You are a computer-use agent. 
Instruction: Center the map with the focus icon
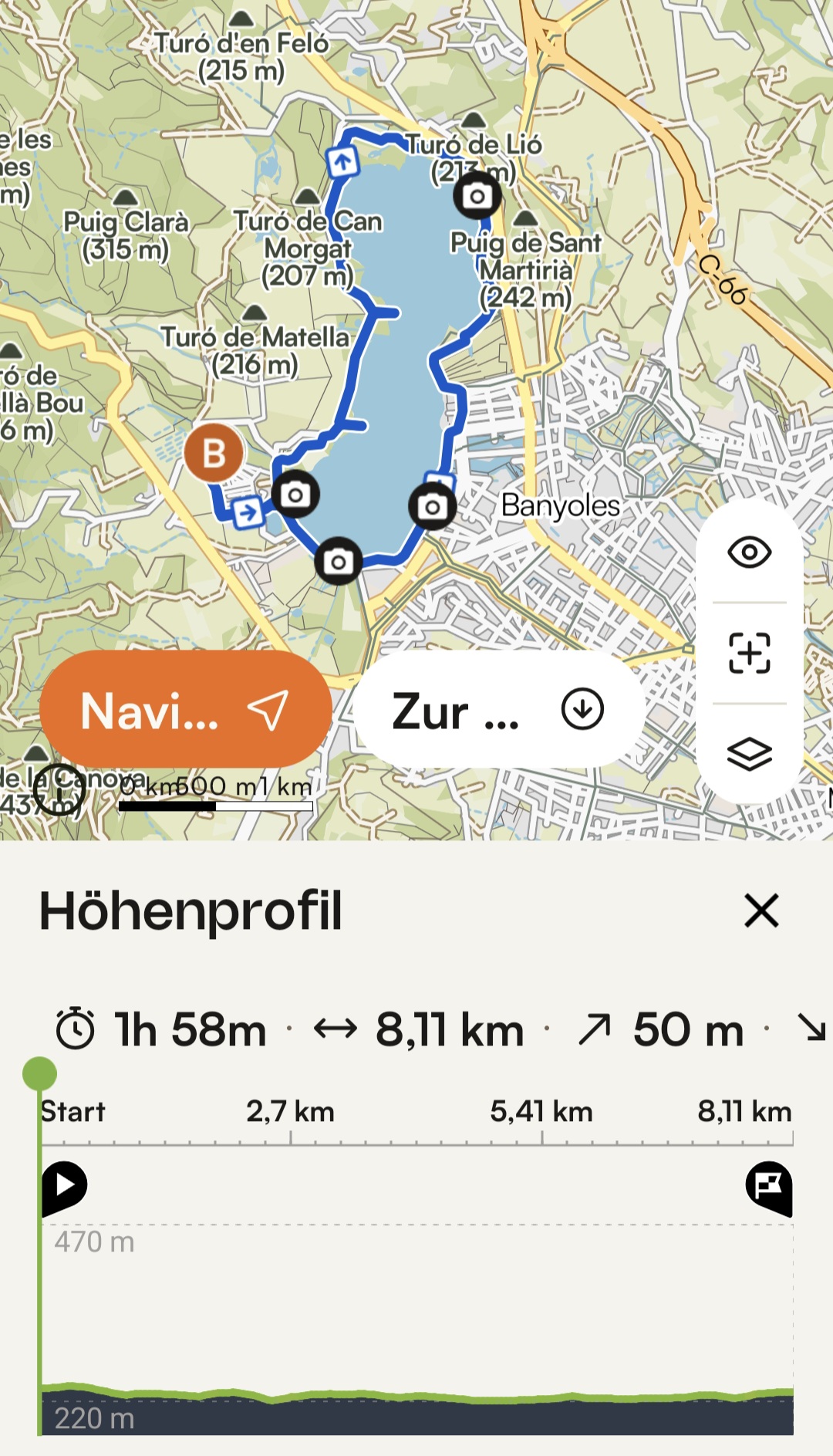[749, 653]
